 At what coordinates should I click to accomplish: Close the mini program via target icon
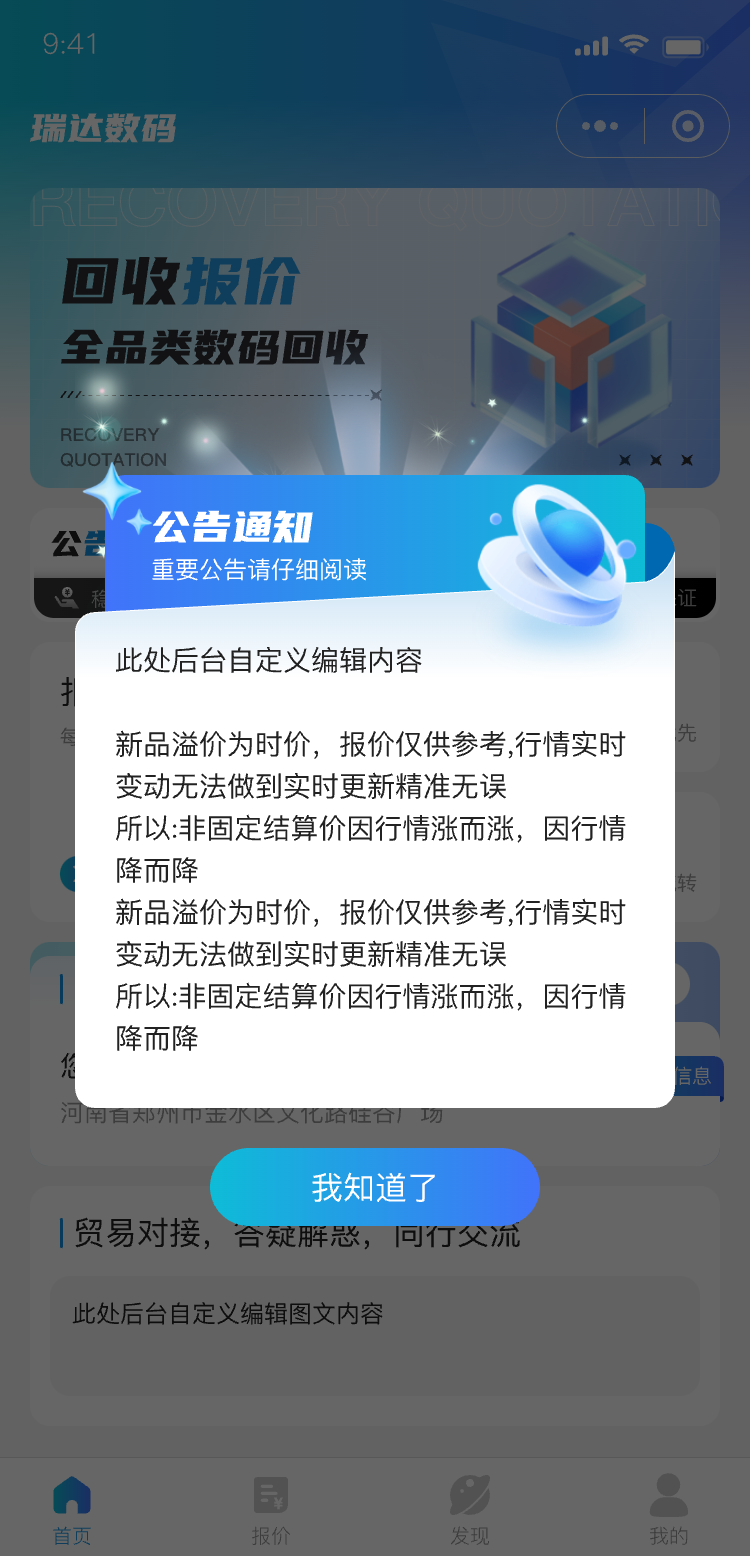688,126
